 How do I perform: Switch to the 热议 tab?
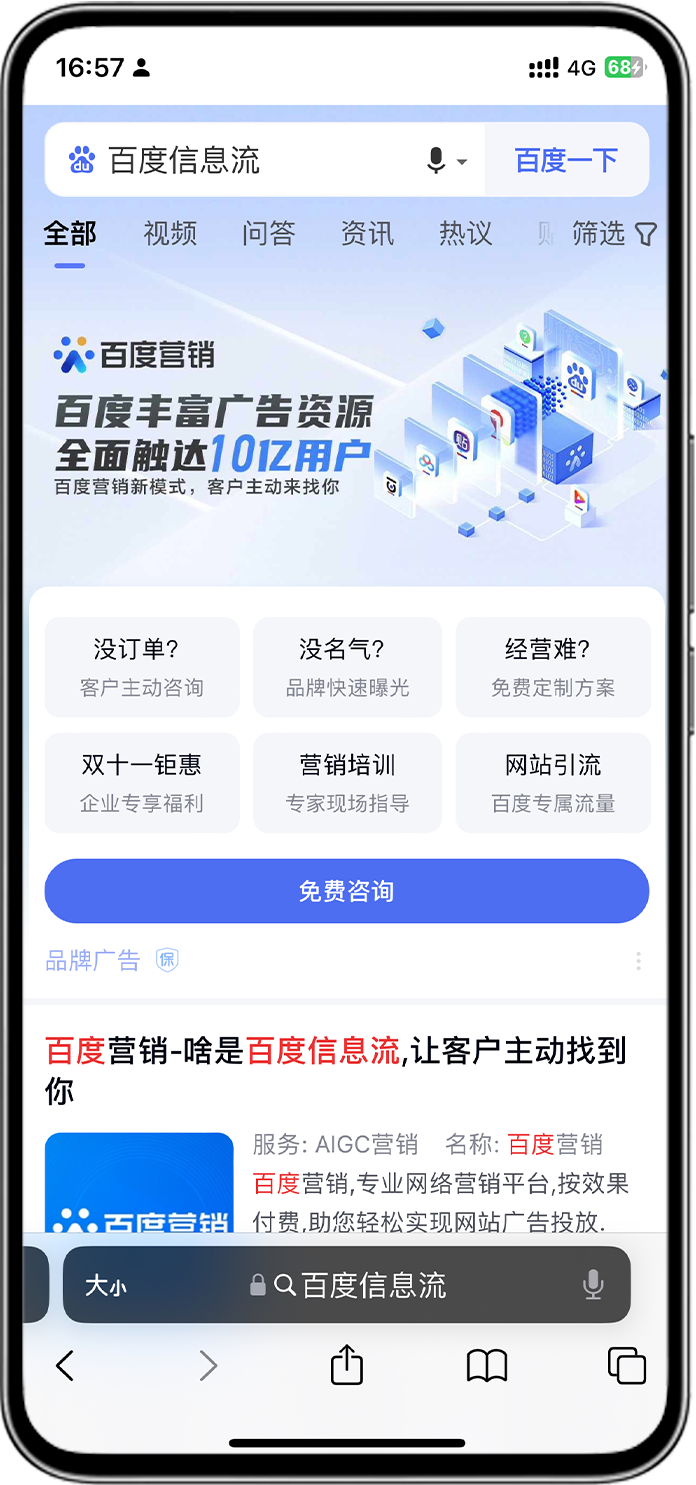coord(465,234)
